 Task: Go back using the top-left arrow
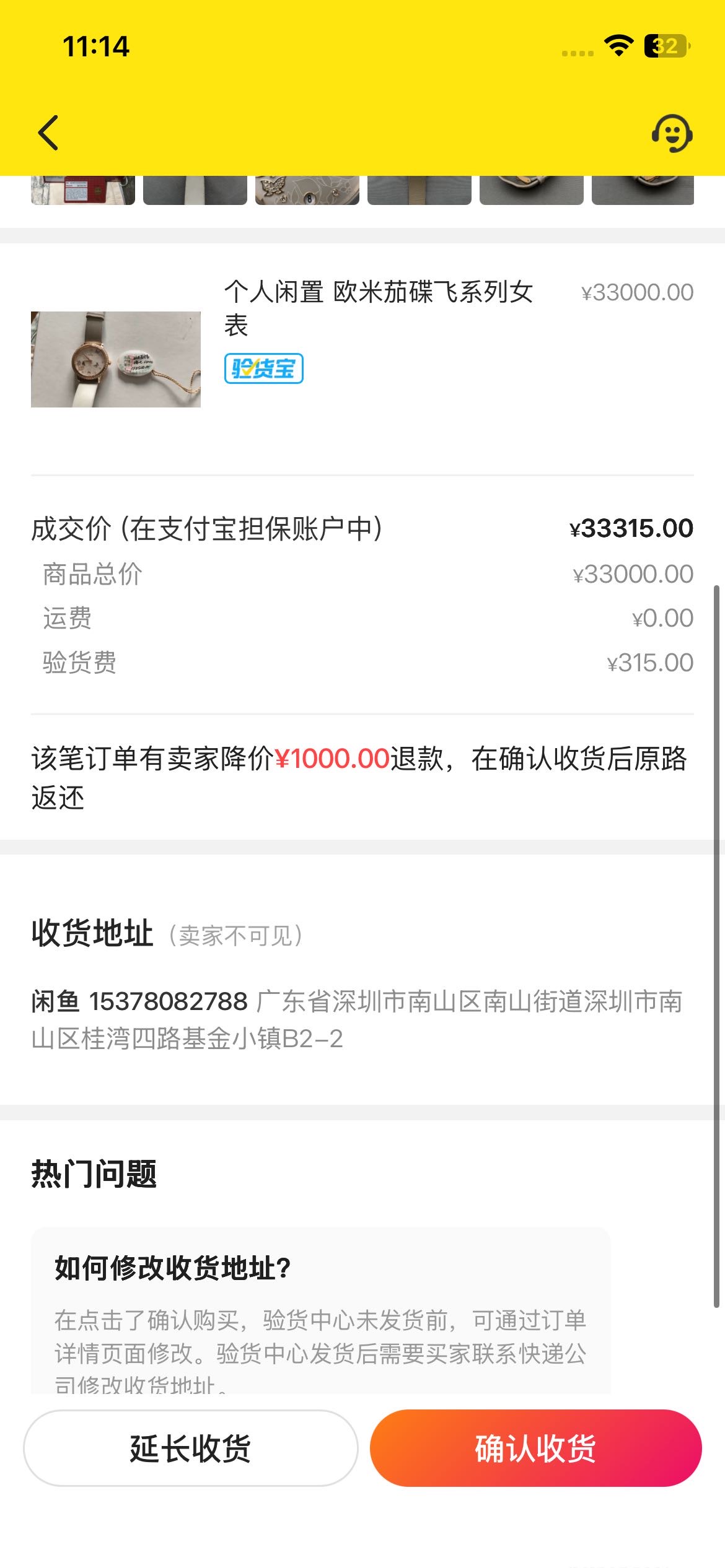pyautogui.click(x=48, y=133)
